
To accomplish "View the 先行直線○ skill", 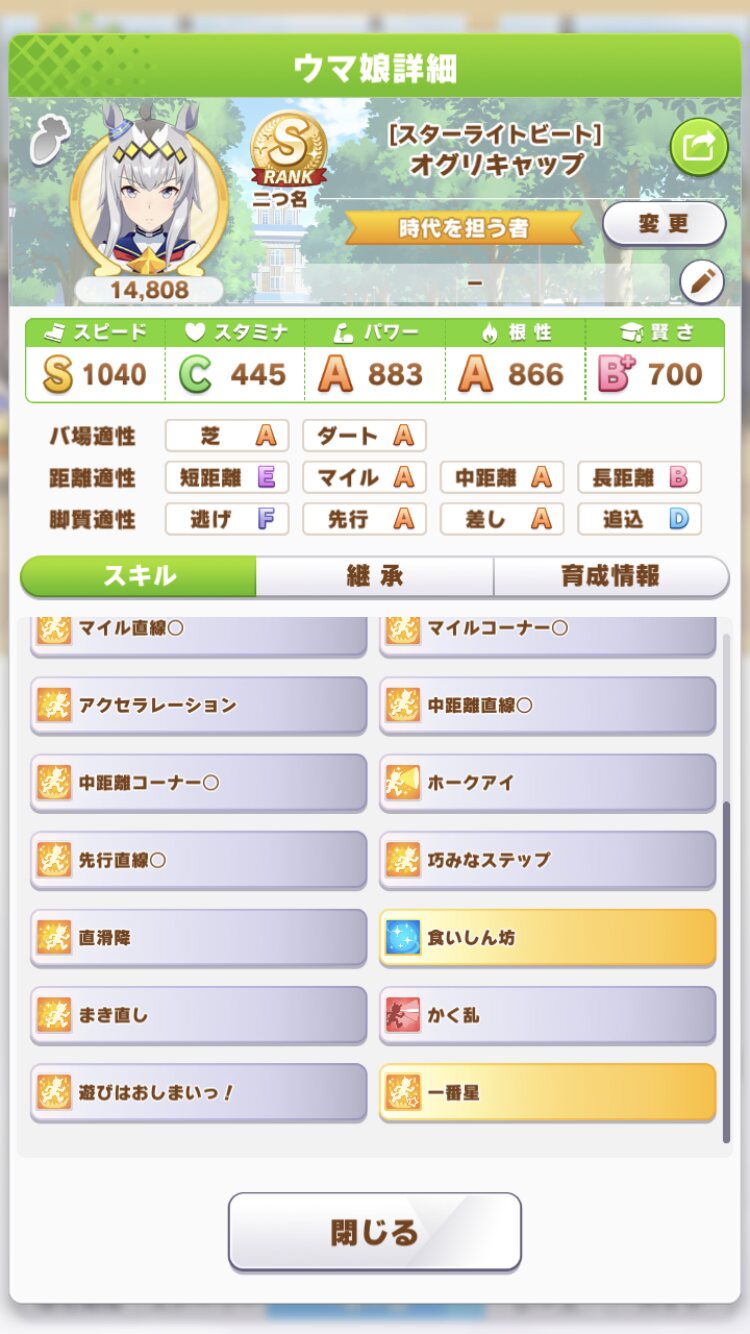I will pyautogui.click(x=198, y=859).
